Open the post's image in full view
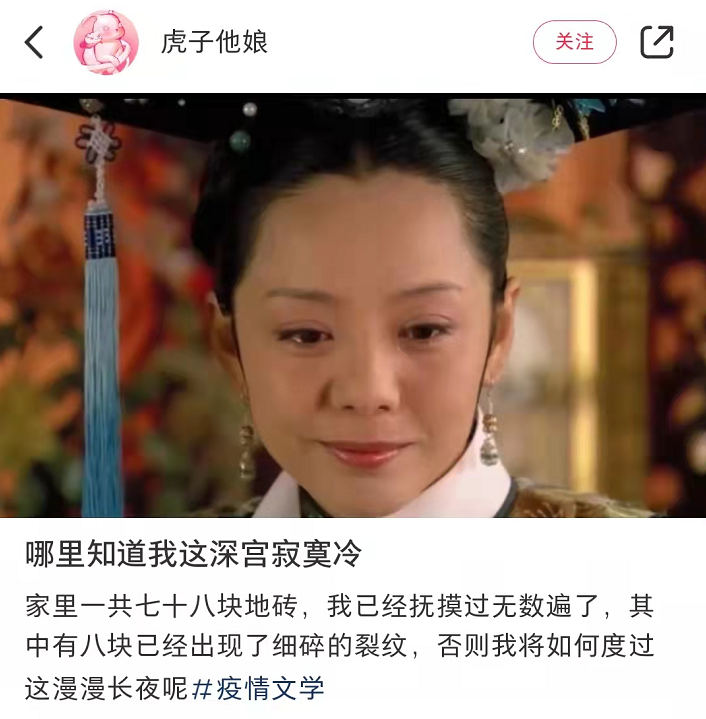Viewport: 706px width, 719px height. (x=353, y=305)
